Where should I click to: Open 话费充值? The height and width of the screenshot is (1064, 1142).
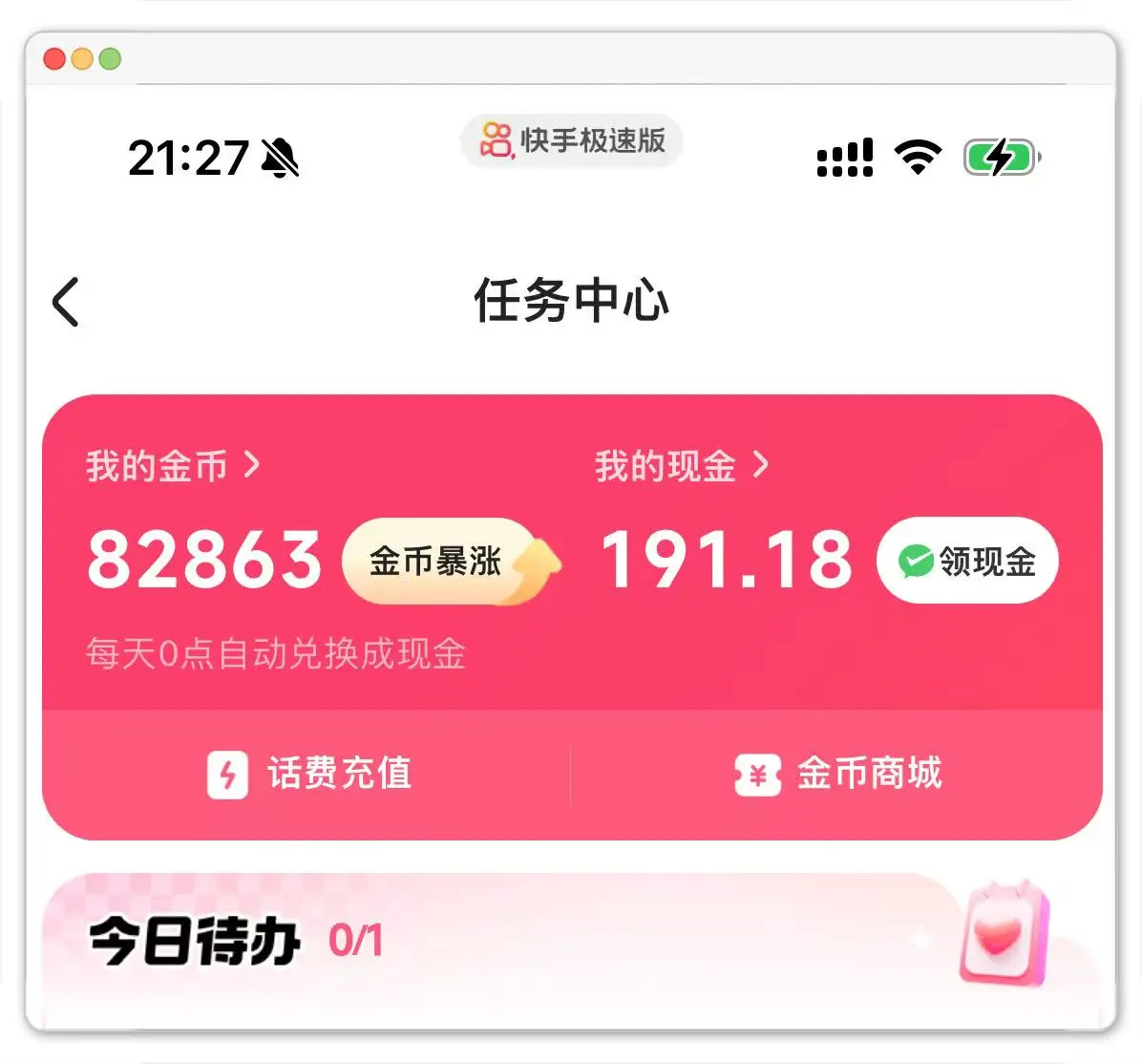[x=309, y=774]
